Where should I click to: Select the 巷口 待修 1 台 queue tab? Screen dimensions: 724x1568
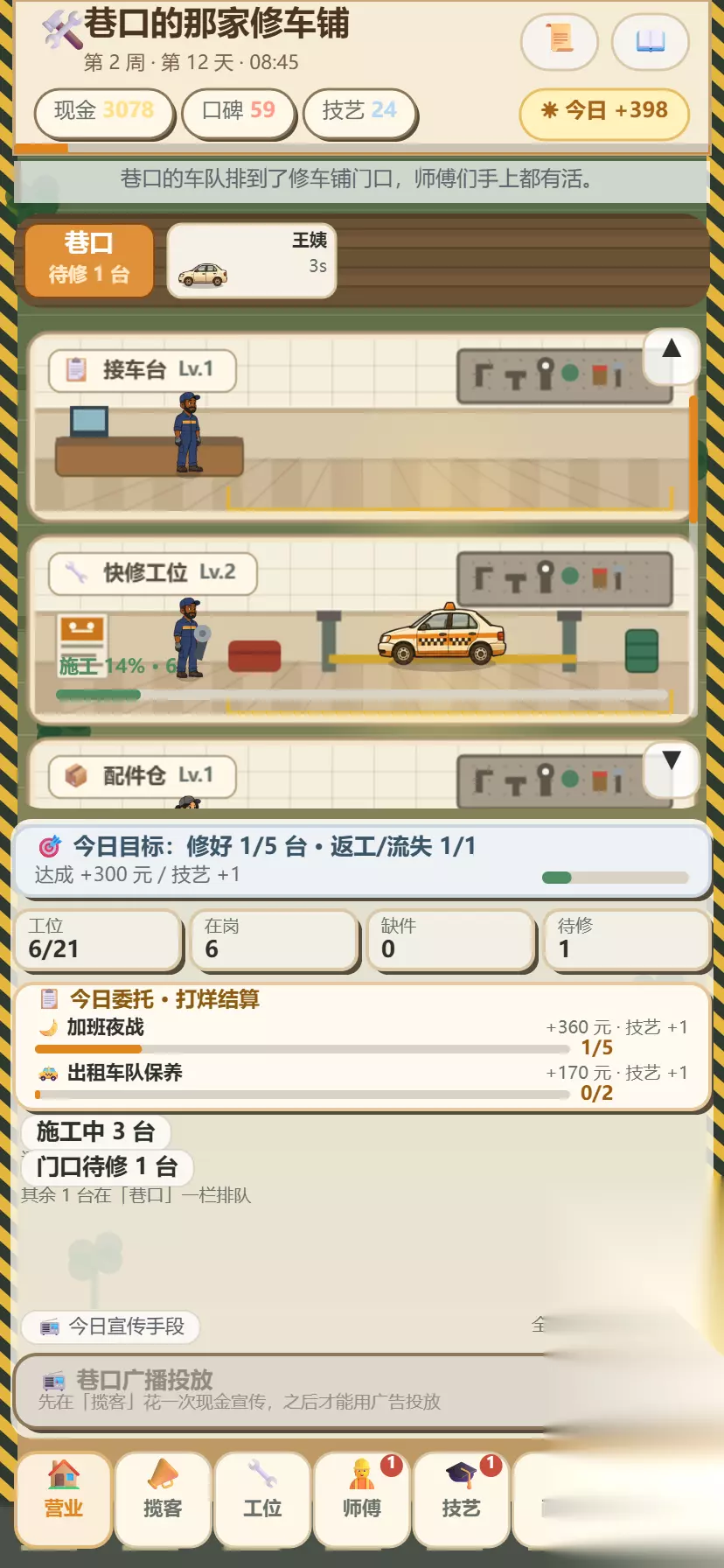point(89,261)
